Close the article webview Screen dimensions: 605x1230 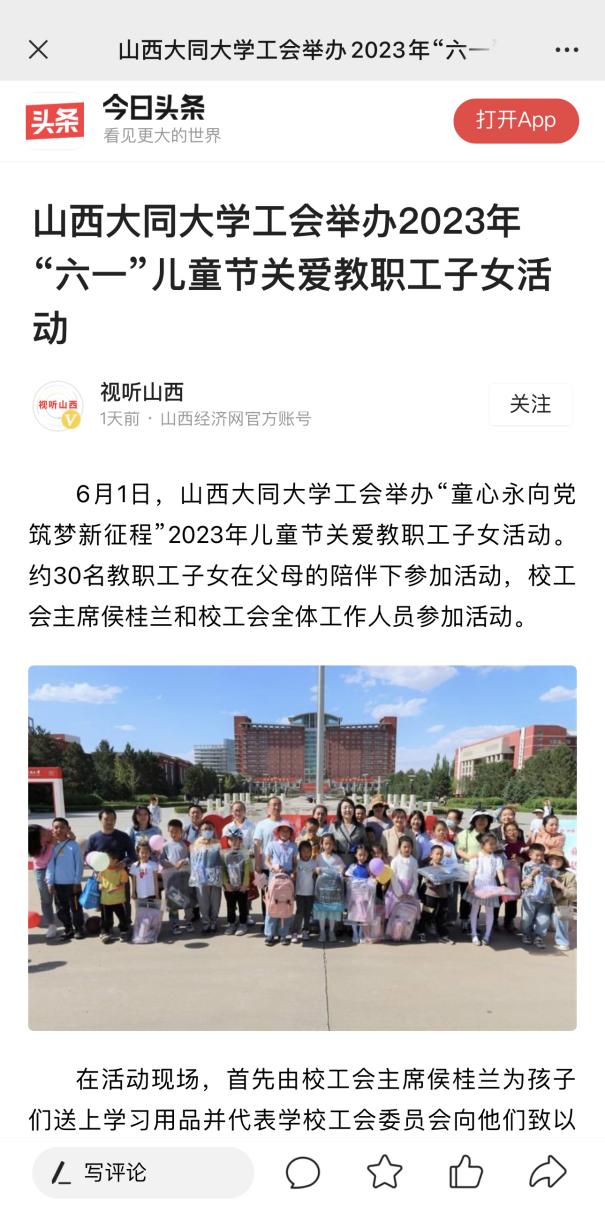click(38, 49)
